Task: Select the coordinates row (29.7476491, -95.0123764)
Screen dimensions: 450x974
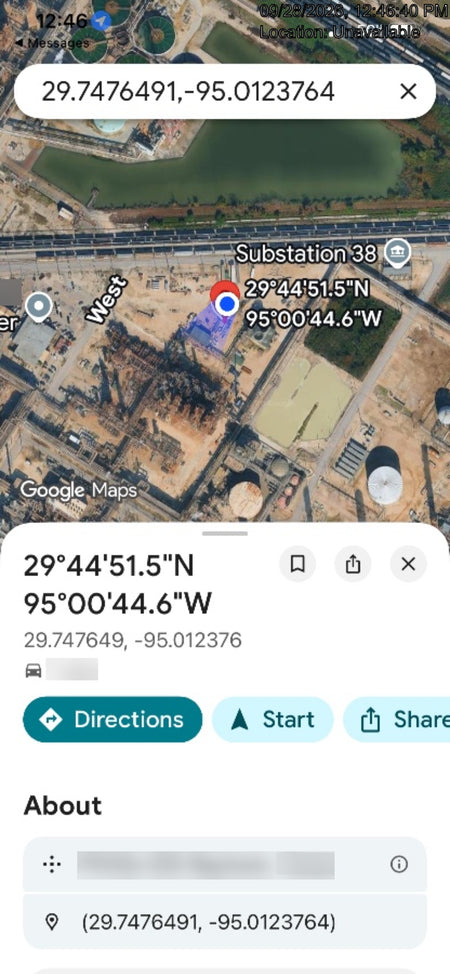Action: 225,922
